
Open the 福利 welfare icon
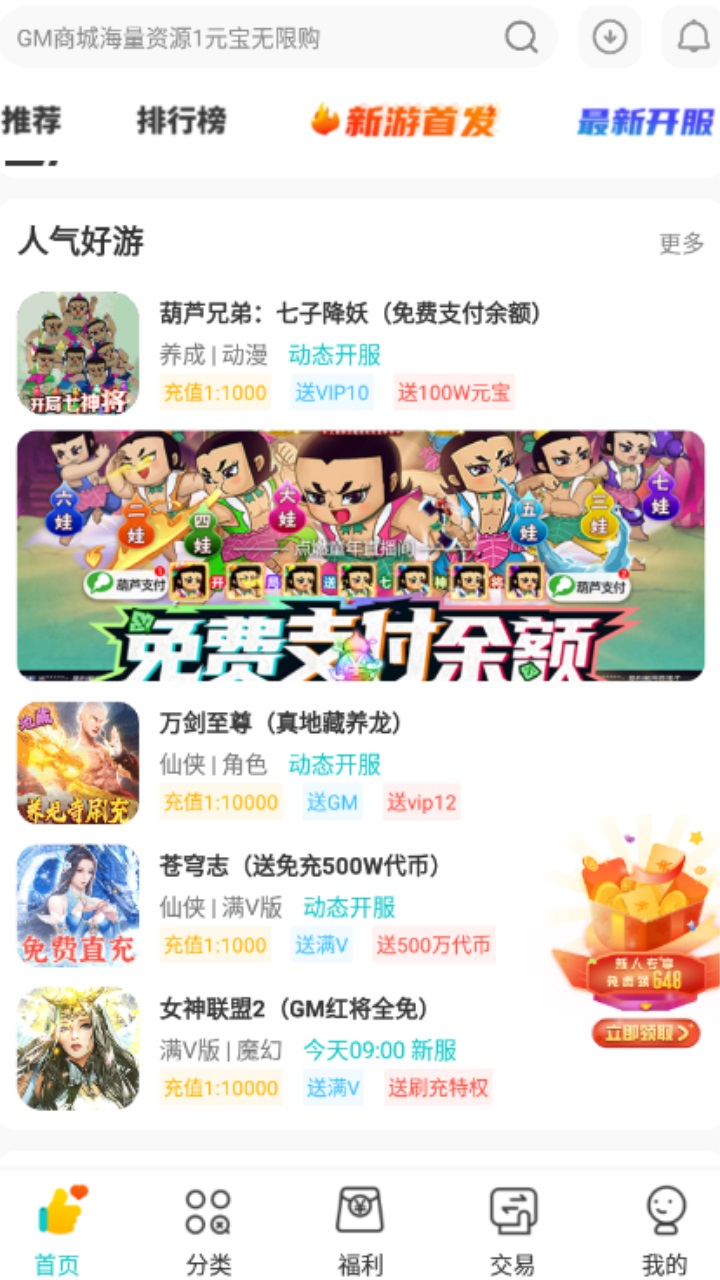click(x=360, y=1212)
